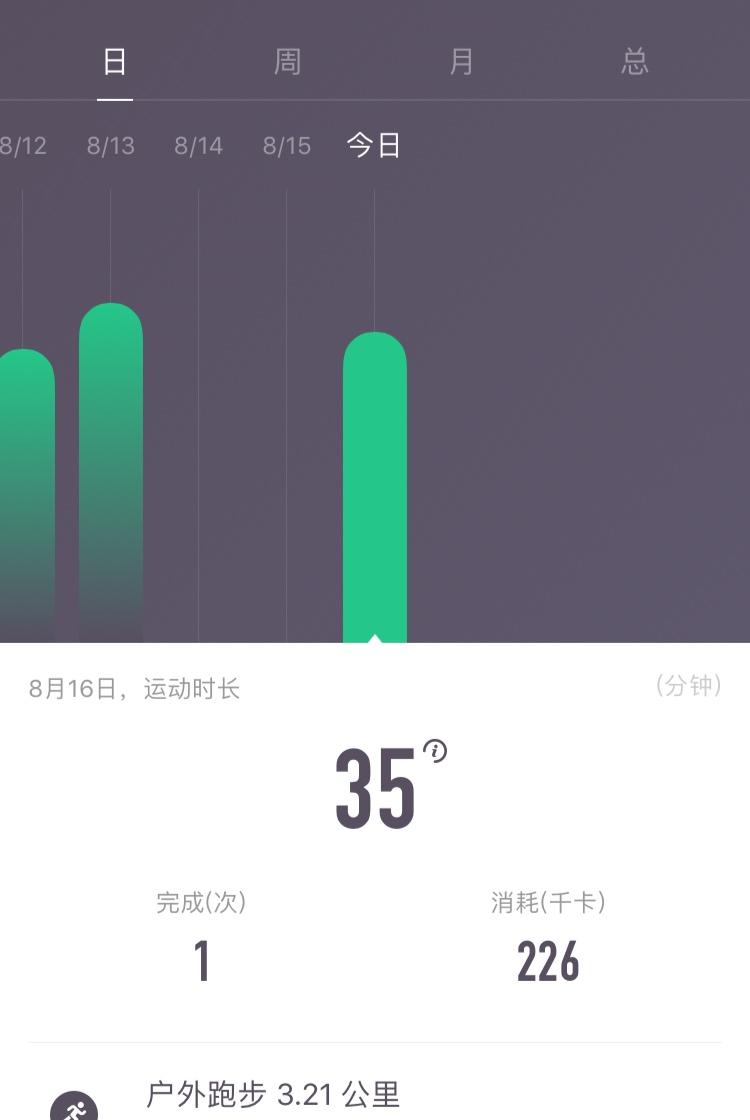Select the 今日 (today) bar
Image resolution: width=750 pixels, height=1120 pixels.
[x=375, y=485]
